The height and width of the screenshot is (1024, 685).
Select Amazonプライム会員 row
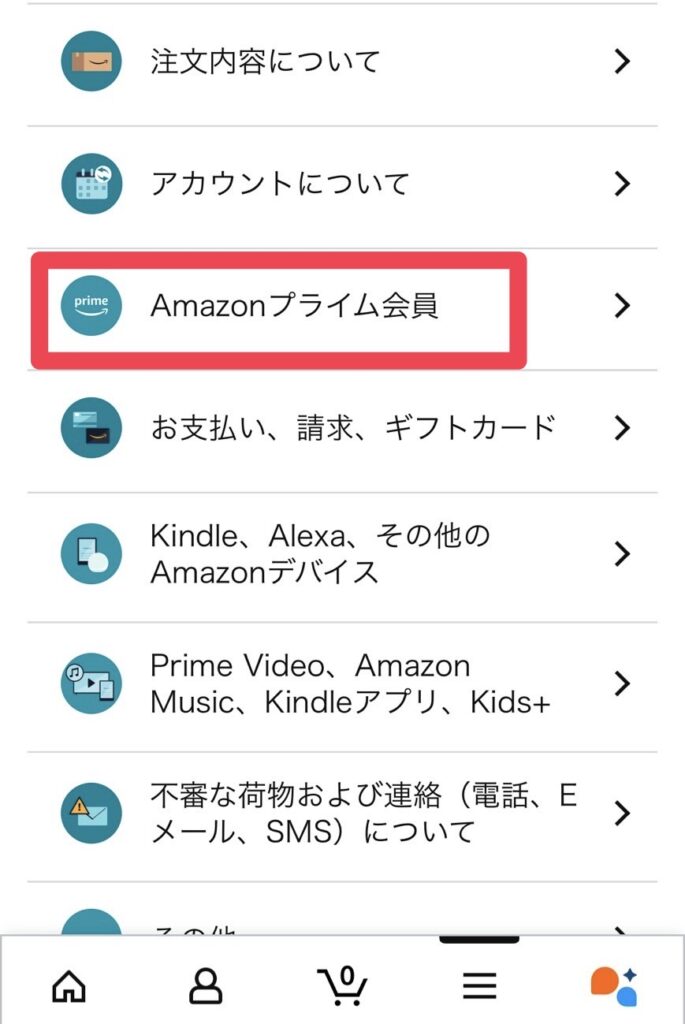(294, 306)
